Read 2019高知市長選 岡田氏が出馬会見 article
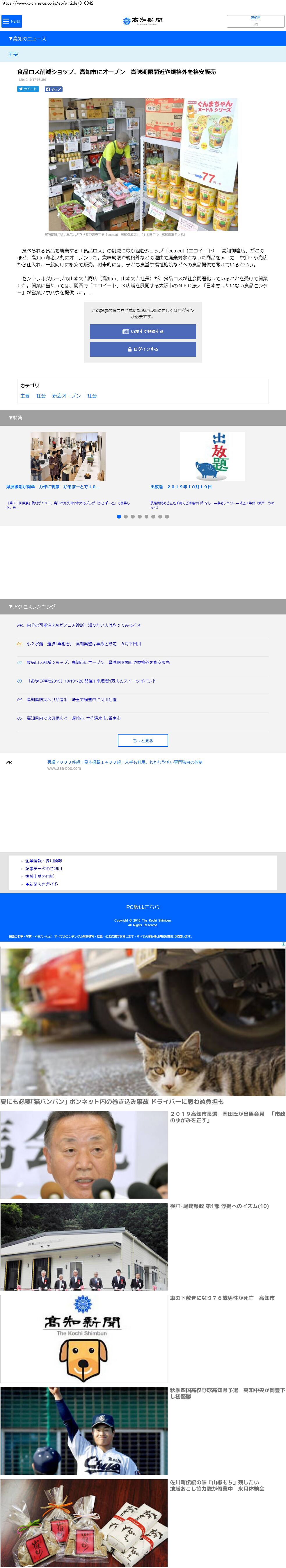Viewport: 286px width, 1568px height. click(x=227, y=1117)
